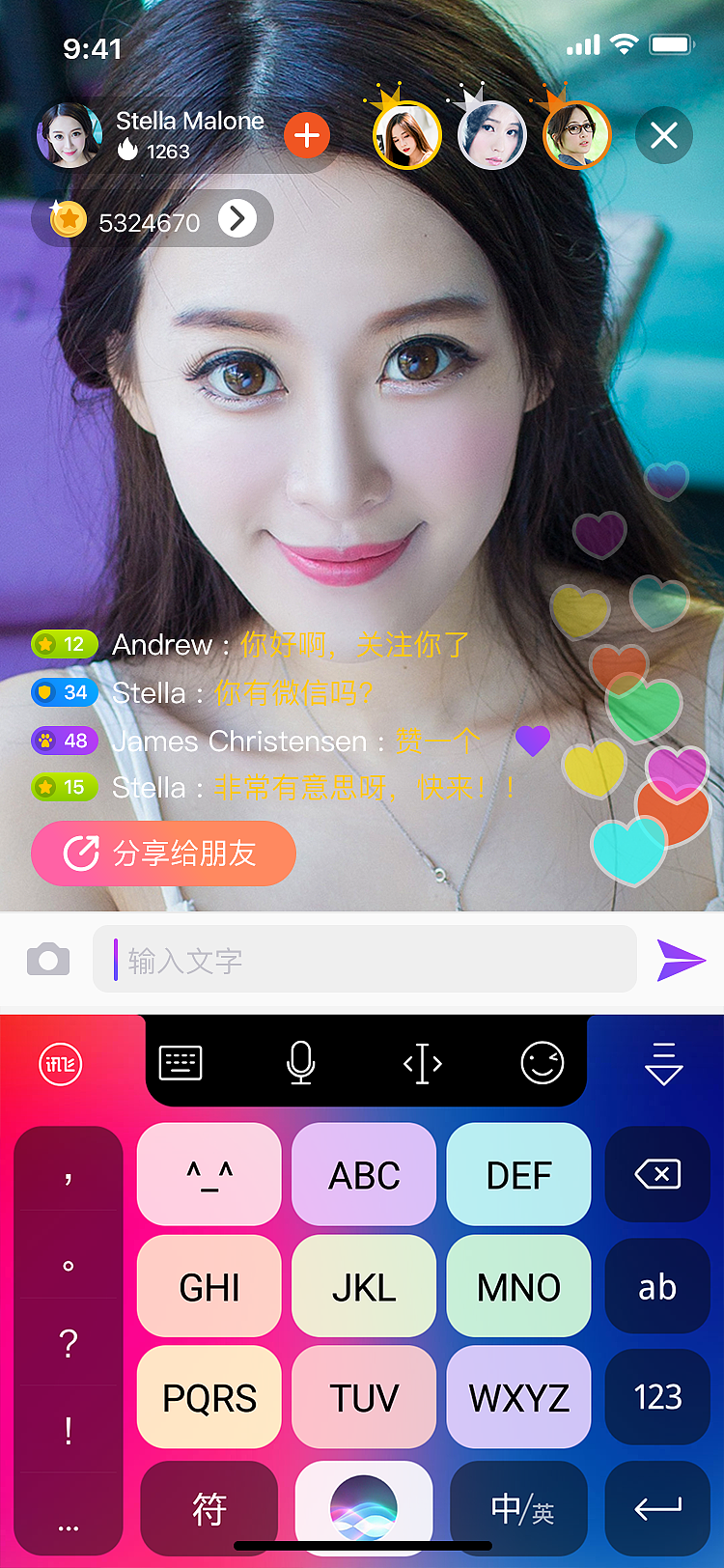Hide the keyboard with the down arrow
724x1568 pixels.
(663, 1063)
